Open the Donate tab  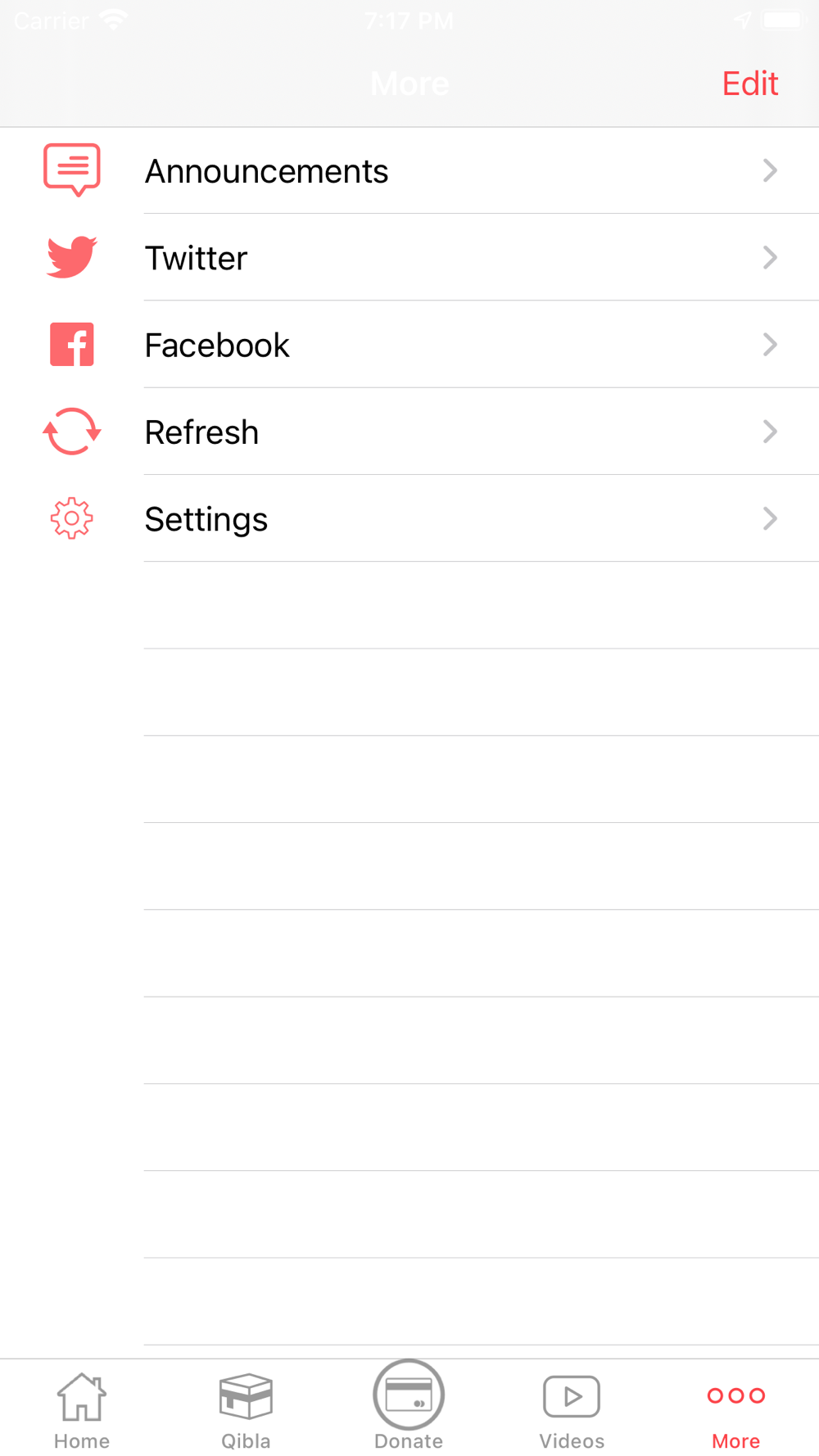pyautogui.click(x=409, y=1406)
